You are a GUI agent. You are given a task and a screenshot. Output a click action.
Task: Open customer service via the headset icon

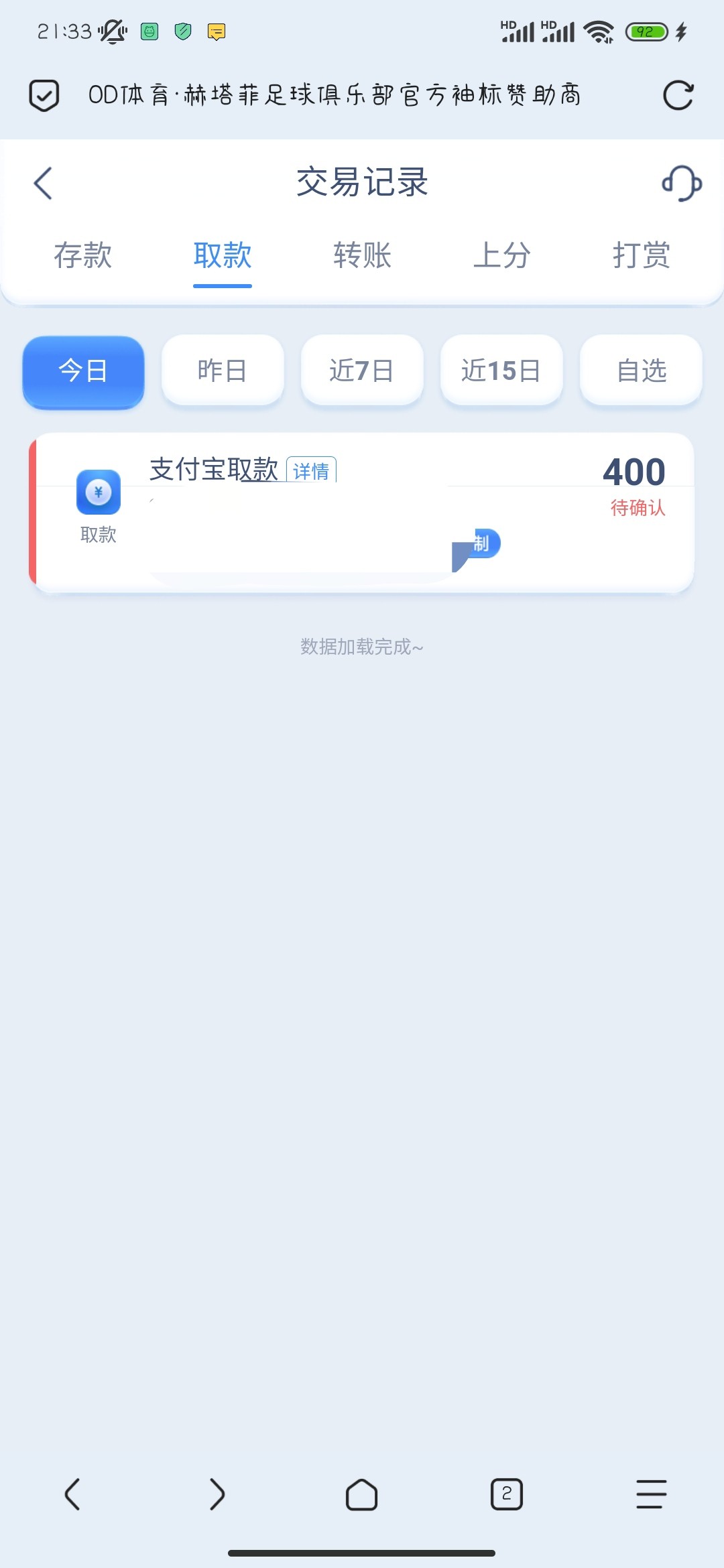pos(681,183)
